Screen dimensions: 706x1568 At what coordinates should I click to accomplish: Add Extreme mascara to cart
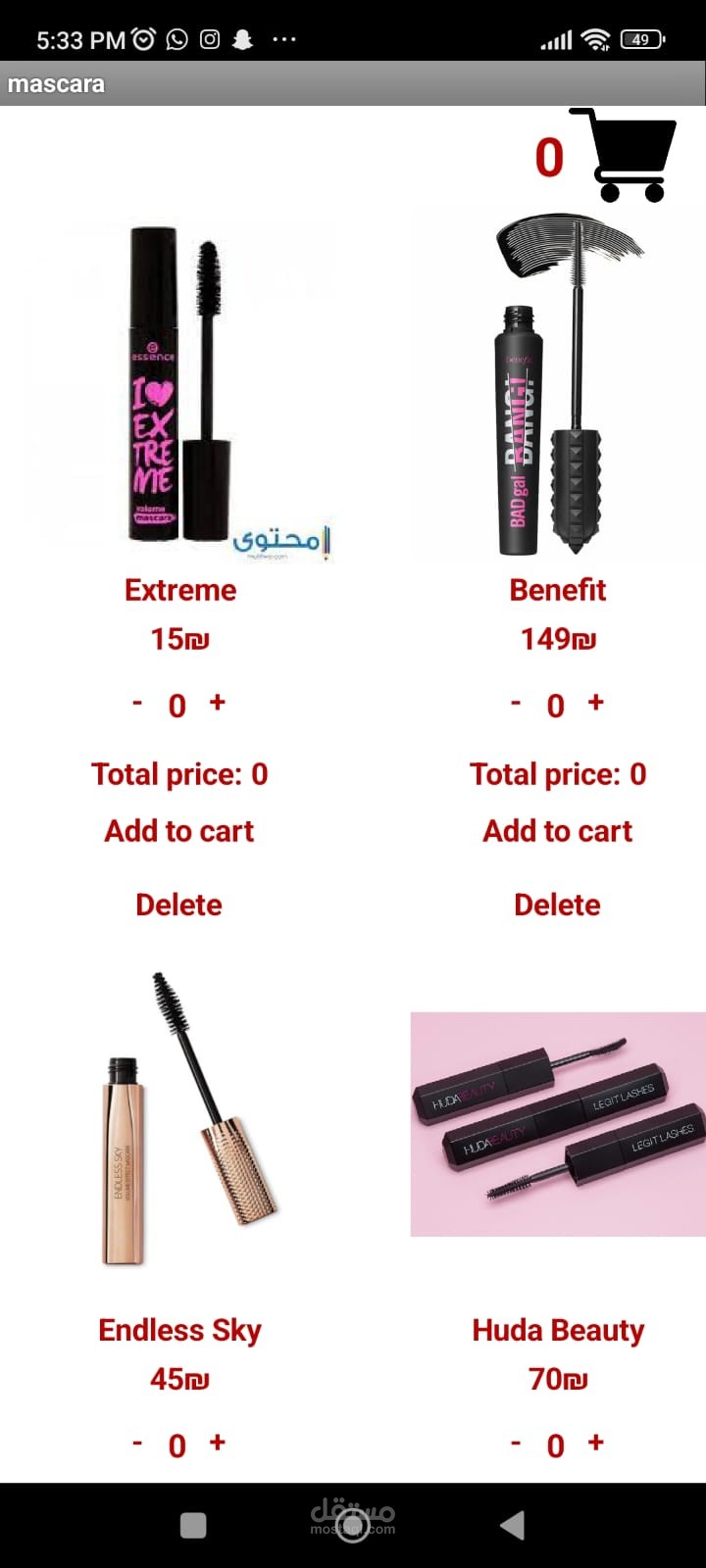pyautogui.click(x=178, y=831)
